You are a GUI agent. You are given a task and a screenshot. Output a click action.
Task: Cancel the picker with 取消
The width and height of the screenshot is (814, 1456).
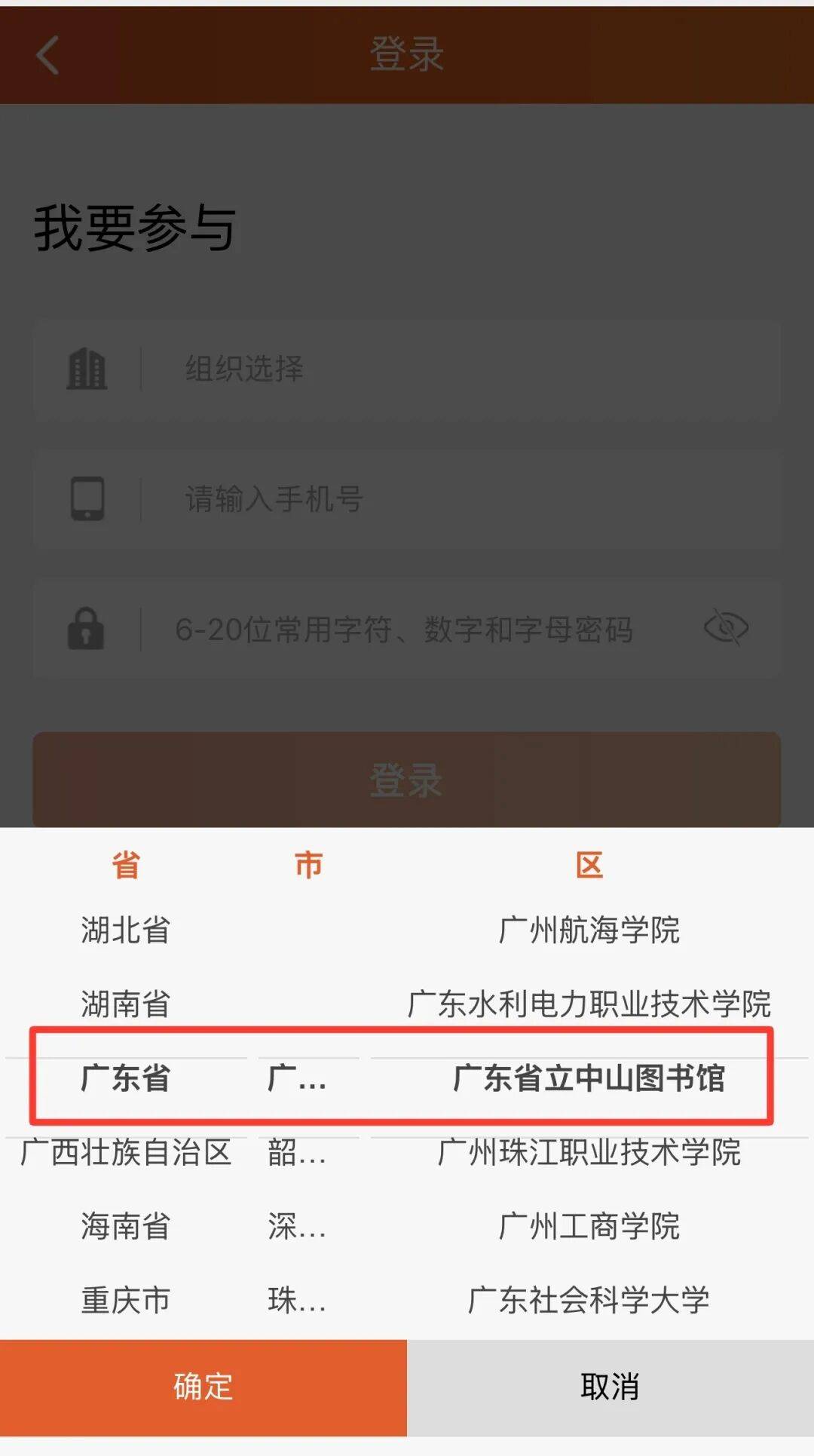610,1387
